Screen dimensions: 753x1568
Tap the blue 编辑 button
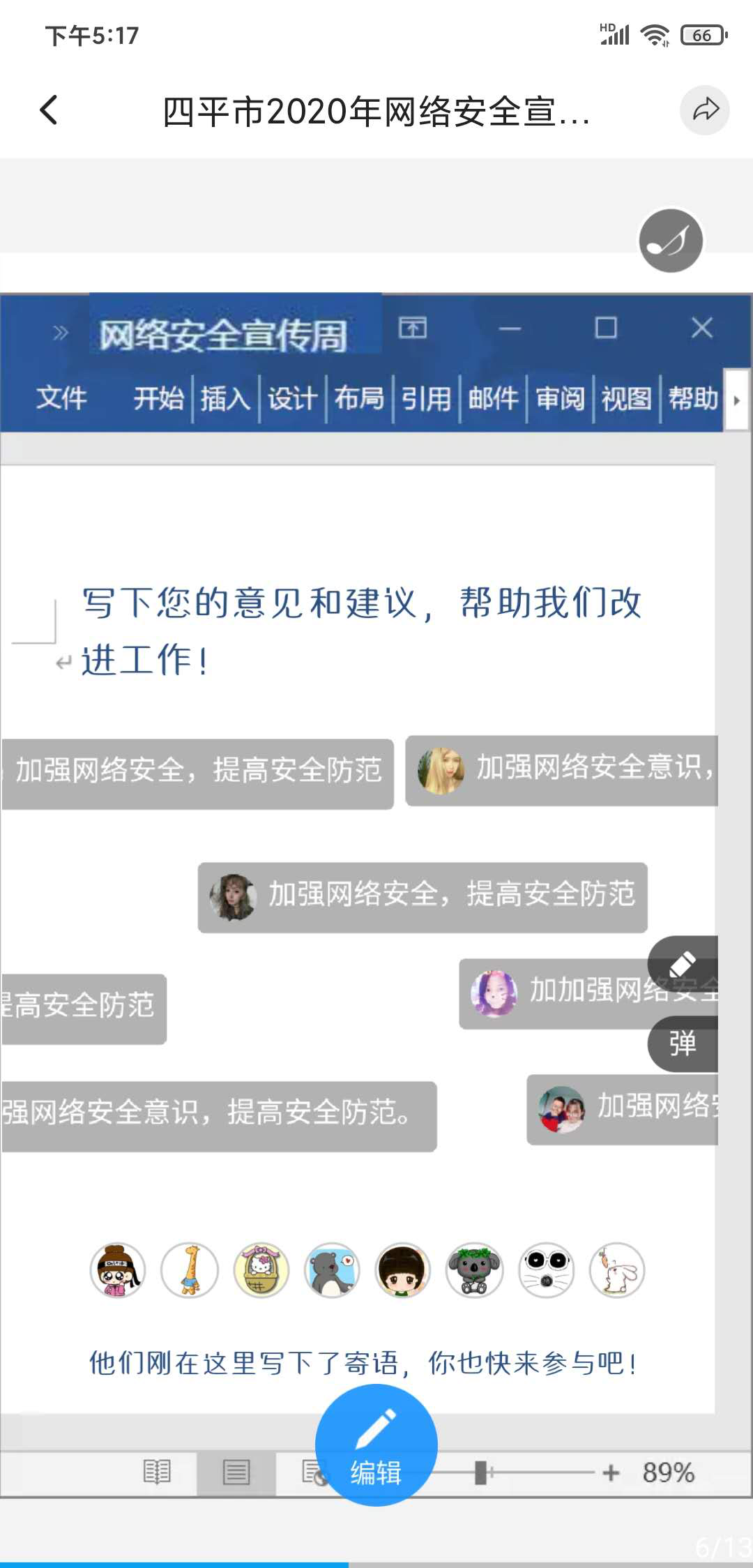point(376,1445)
